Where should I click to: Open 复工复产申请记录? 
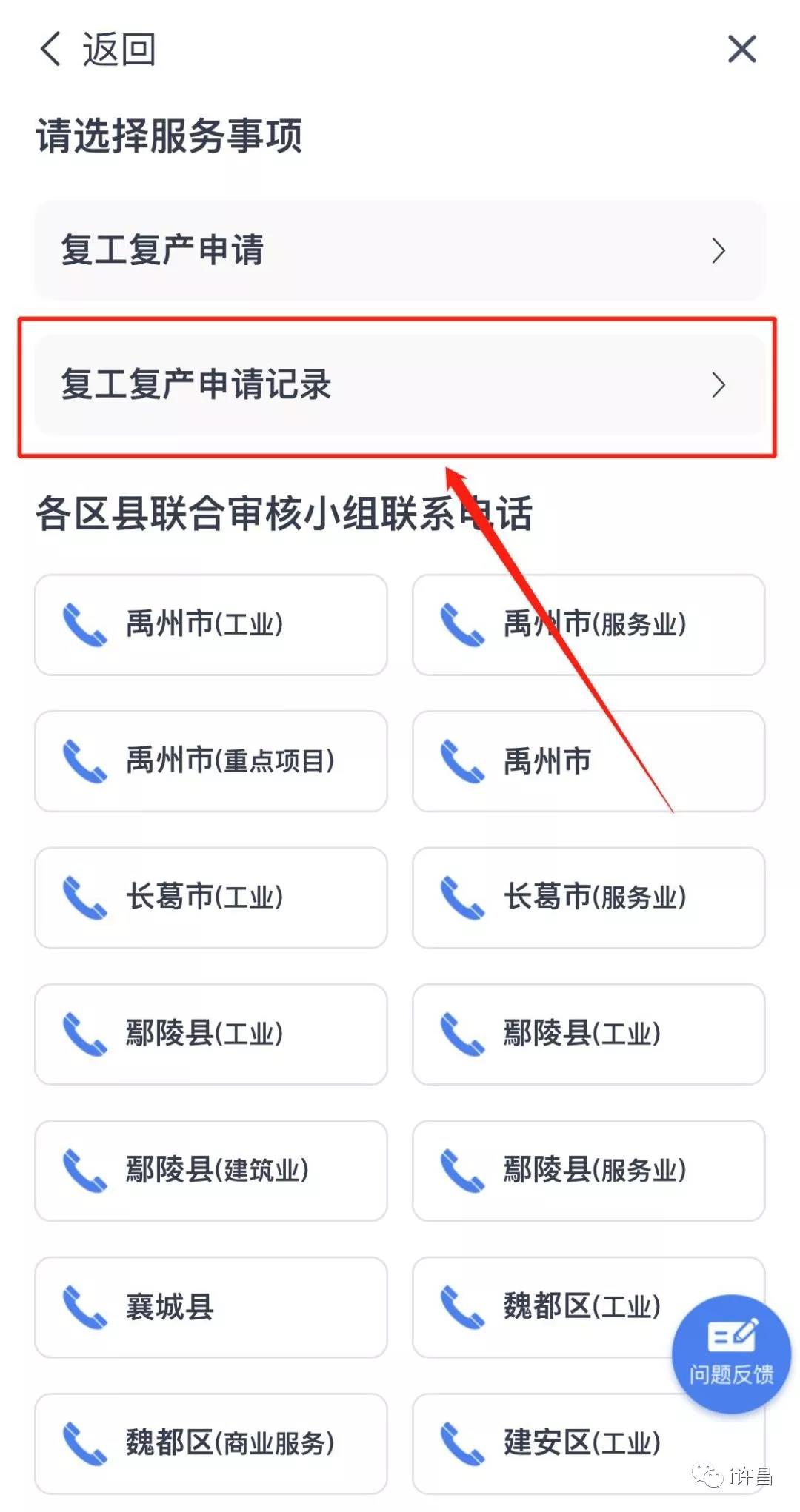(399, 385)
